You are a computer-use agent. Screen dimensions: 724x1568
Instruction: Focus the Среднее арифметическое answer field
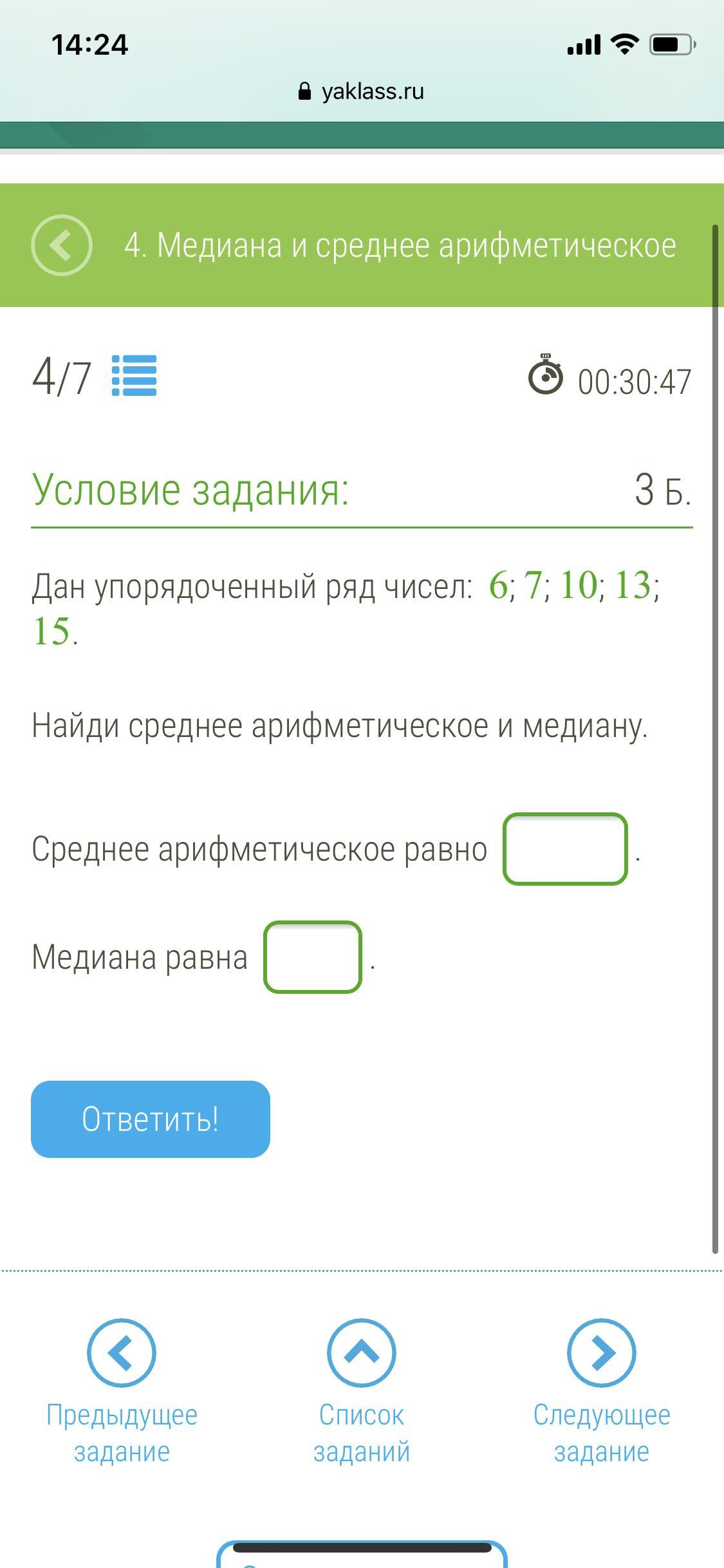[565, 849]
